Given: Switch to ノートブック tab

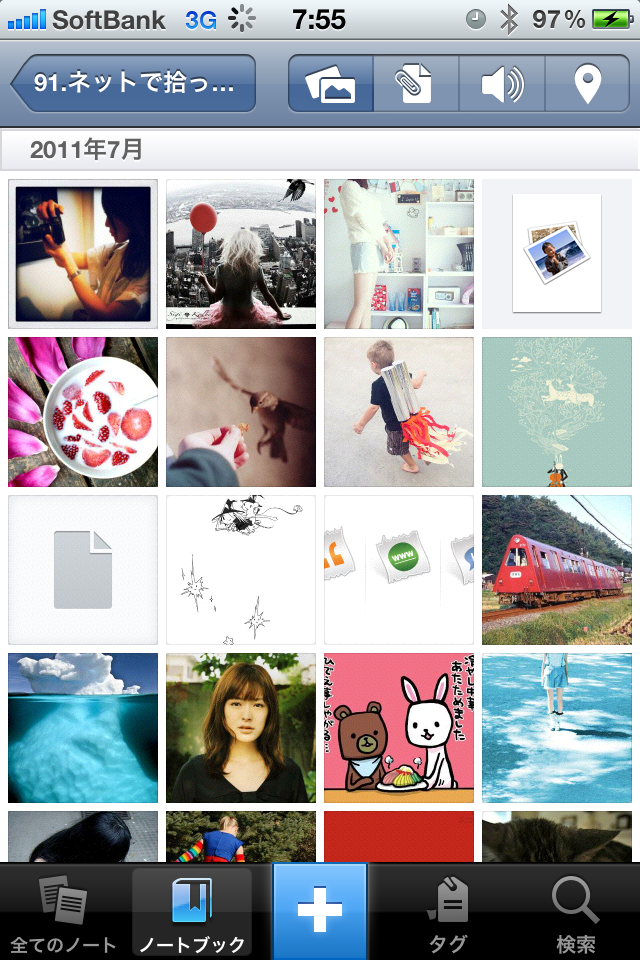Looking at the screenshot, I should point(192,912).
